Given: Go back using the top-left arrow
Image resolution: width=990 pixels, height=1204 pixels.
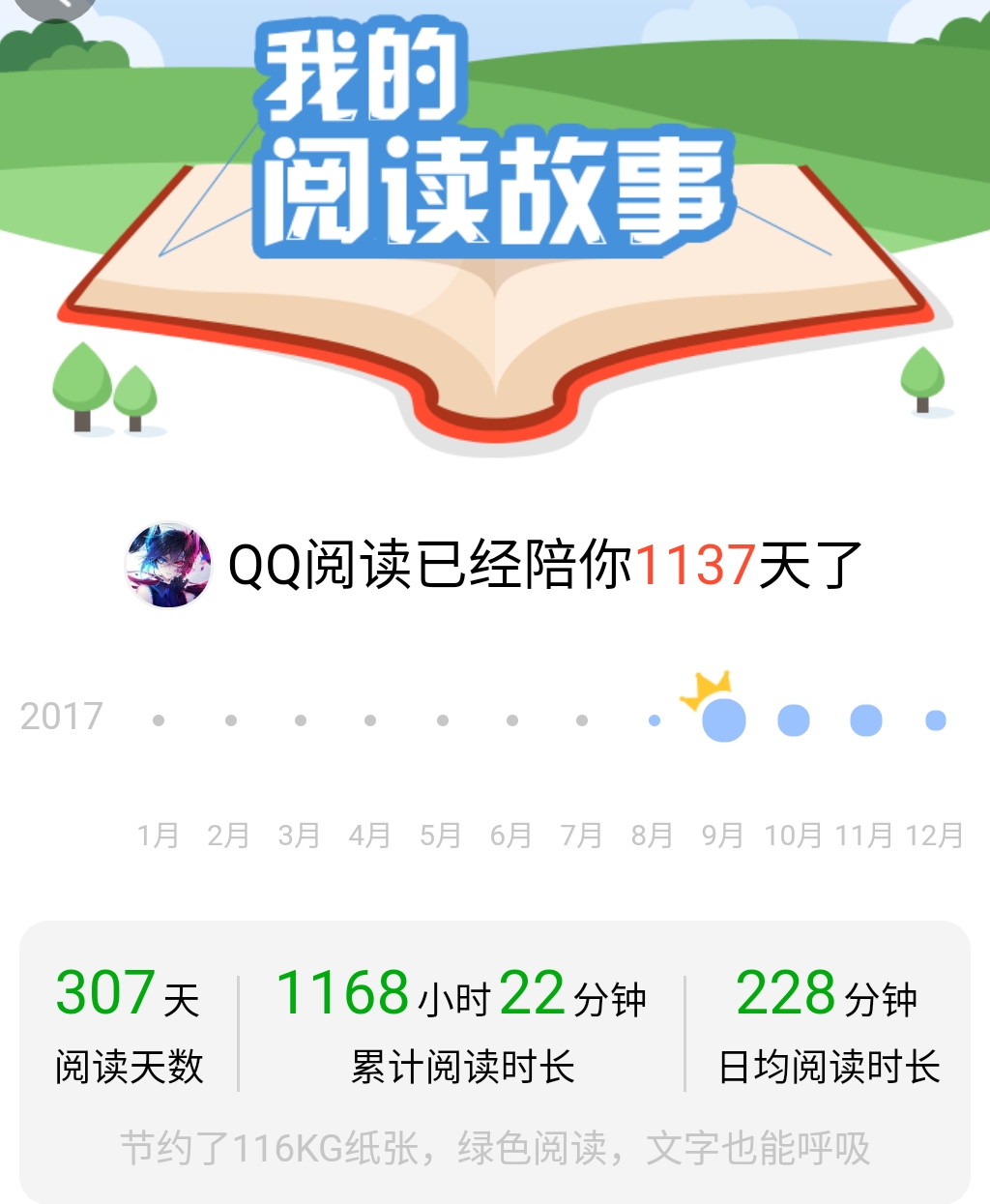Looking at the screenshot, I should point(56,5).
